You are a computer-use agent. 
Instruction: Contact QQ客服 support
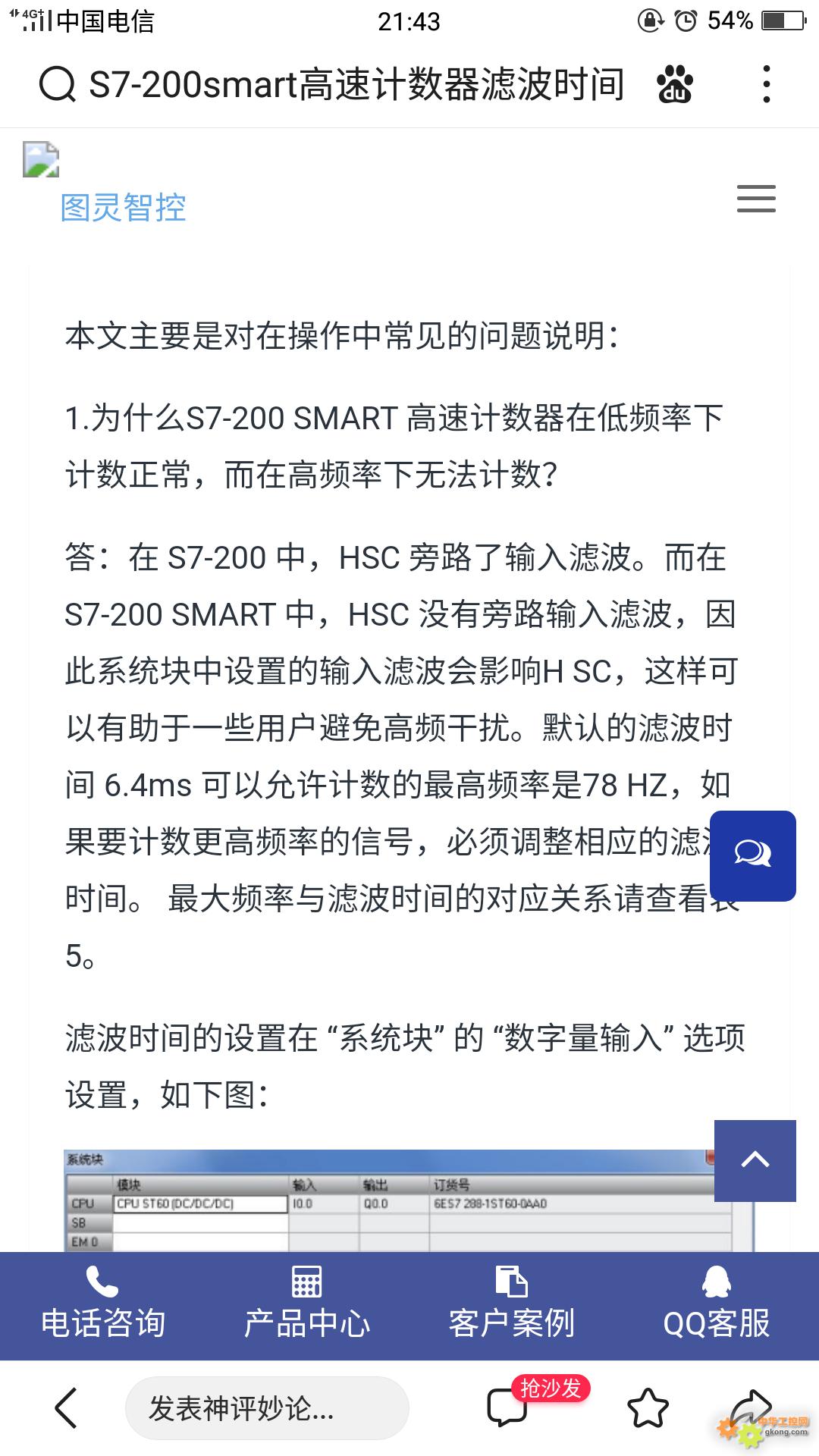717,1304
